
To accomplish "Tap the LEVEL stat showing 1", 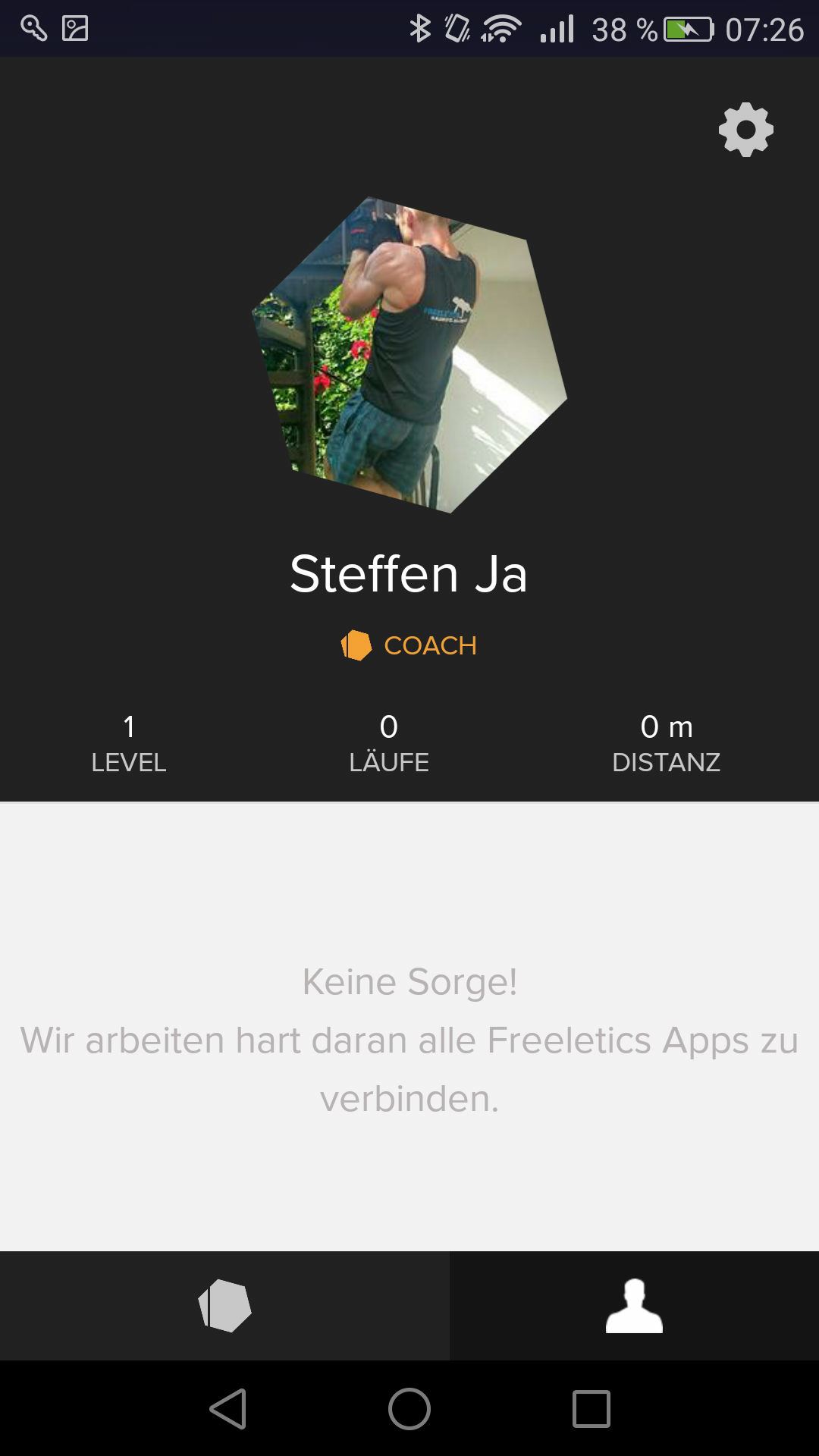I will (x=128, y=739).
